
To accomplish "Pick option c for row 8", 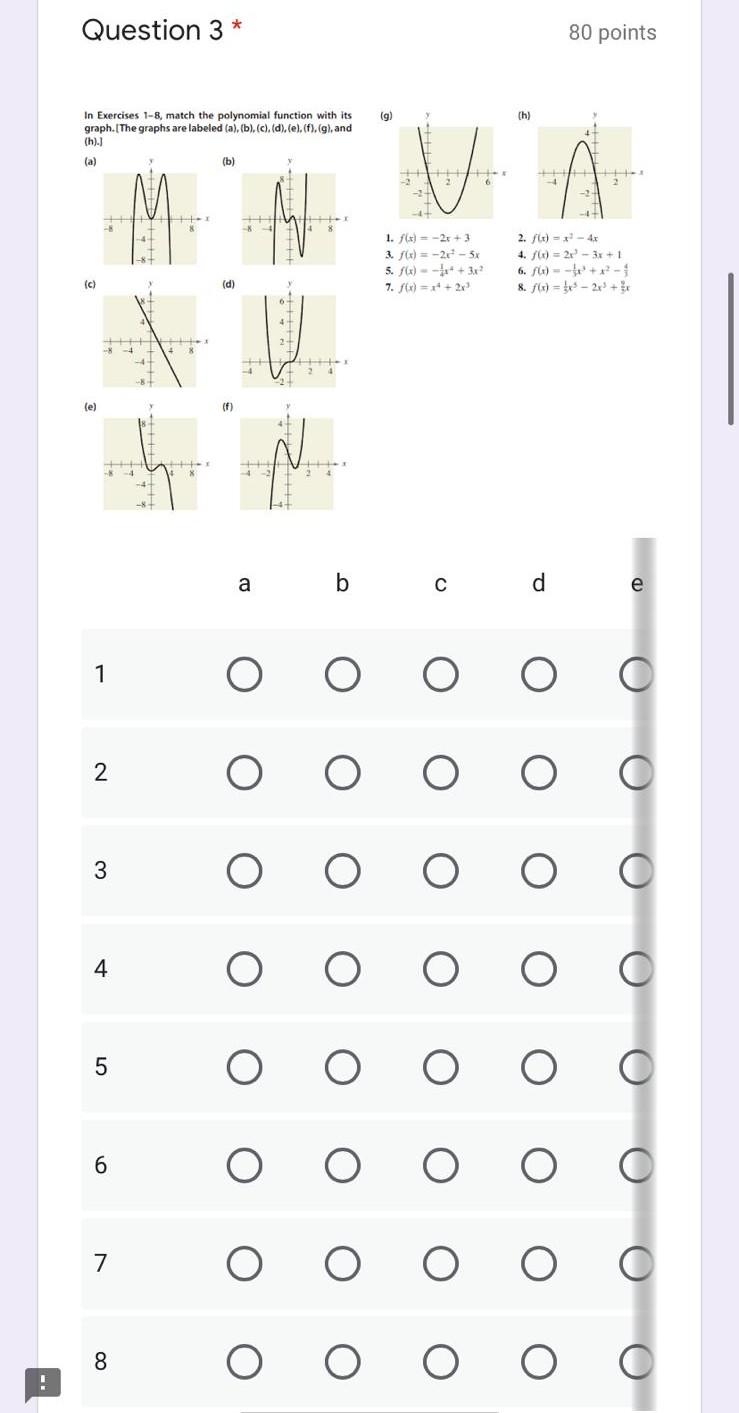I will [440, 1361].
